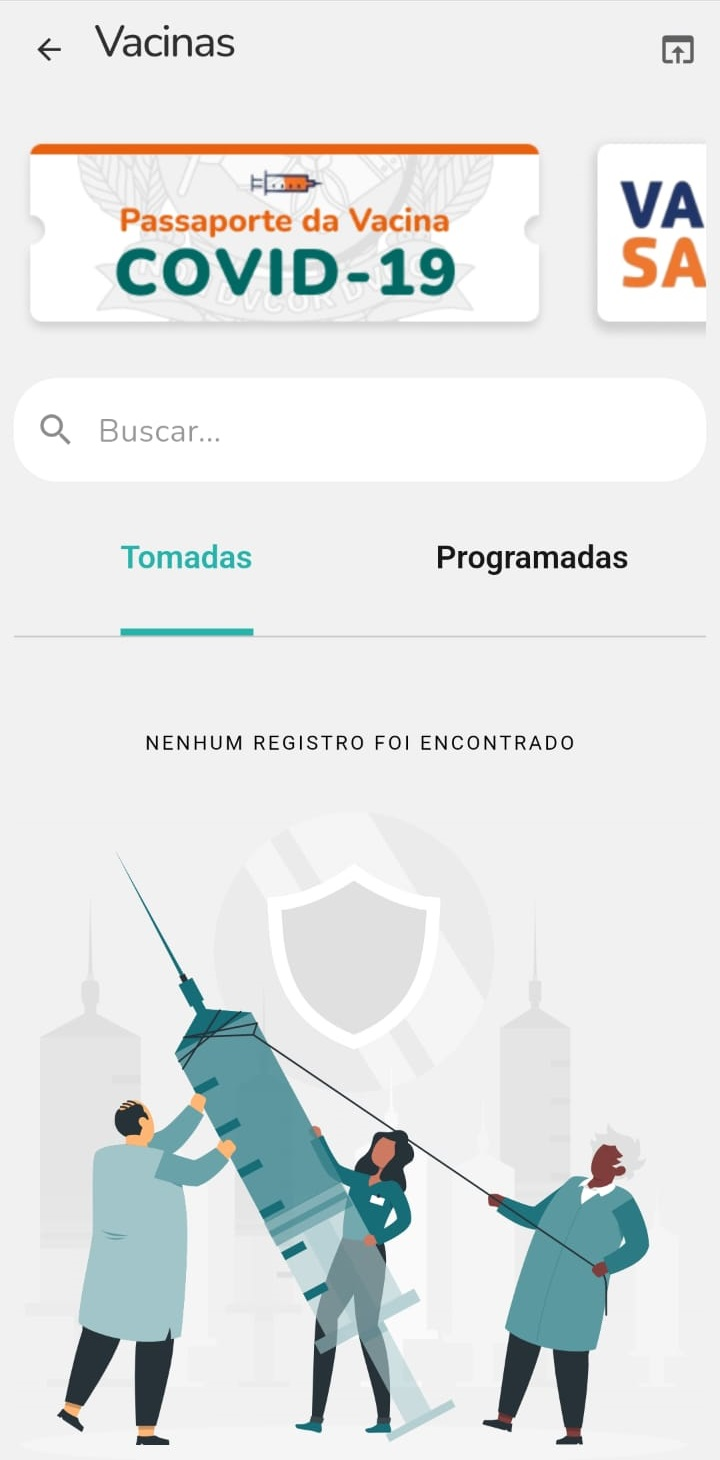Switch to the Programadas tab

point(531,558)
